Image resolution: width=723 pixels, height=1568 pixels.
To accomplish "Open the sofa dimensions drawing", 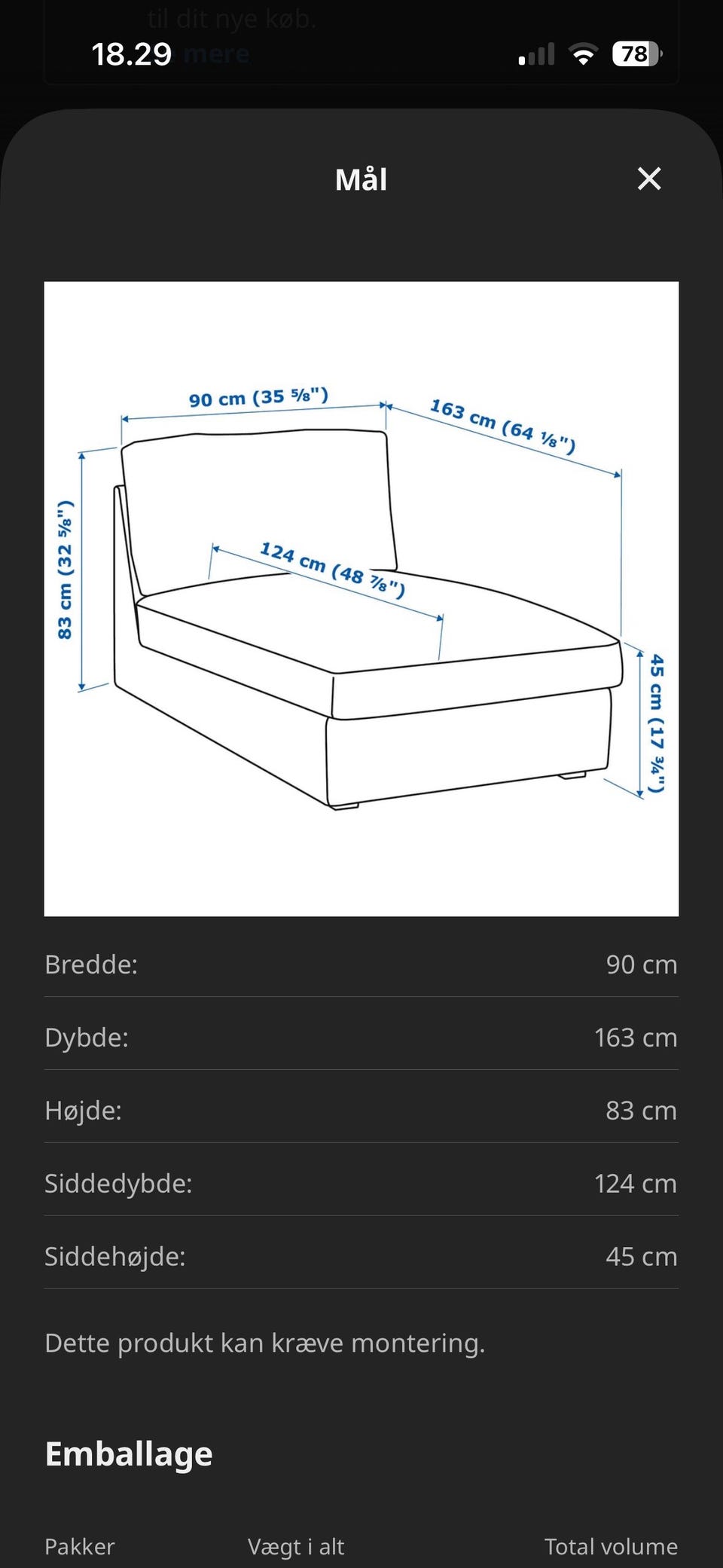I will 361,599.
